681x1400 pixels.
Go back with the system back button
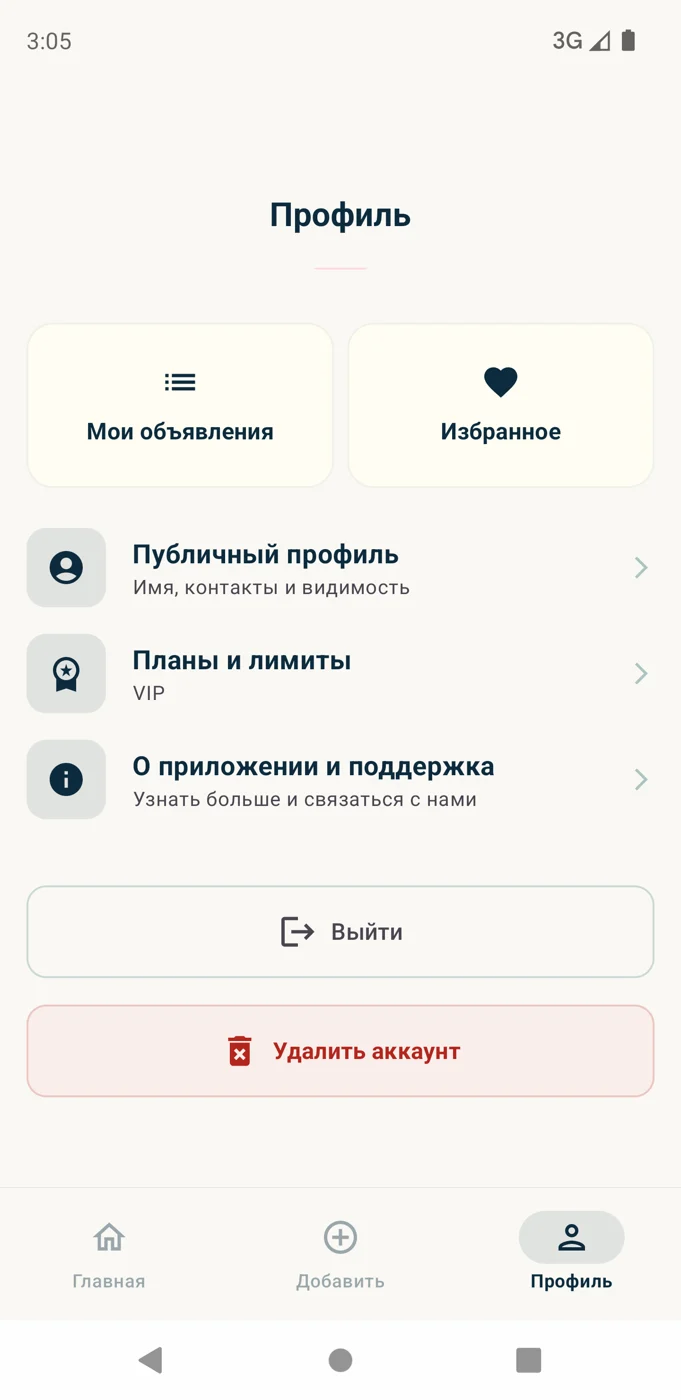(151, 1359)
